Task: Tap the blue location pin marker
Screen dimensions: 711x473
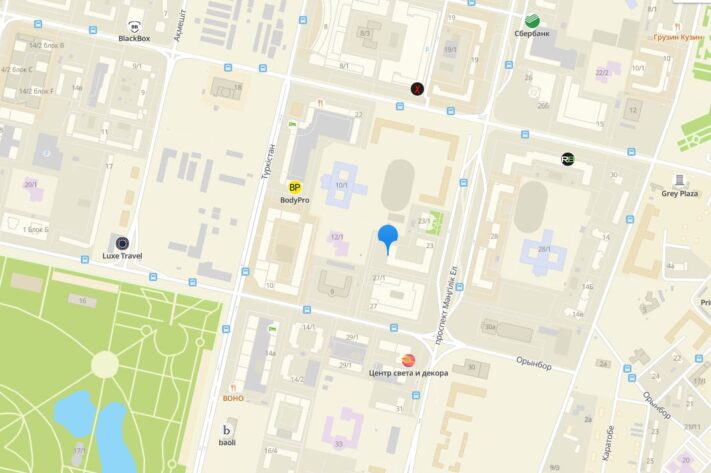Action: coord(388,240)
